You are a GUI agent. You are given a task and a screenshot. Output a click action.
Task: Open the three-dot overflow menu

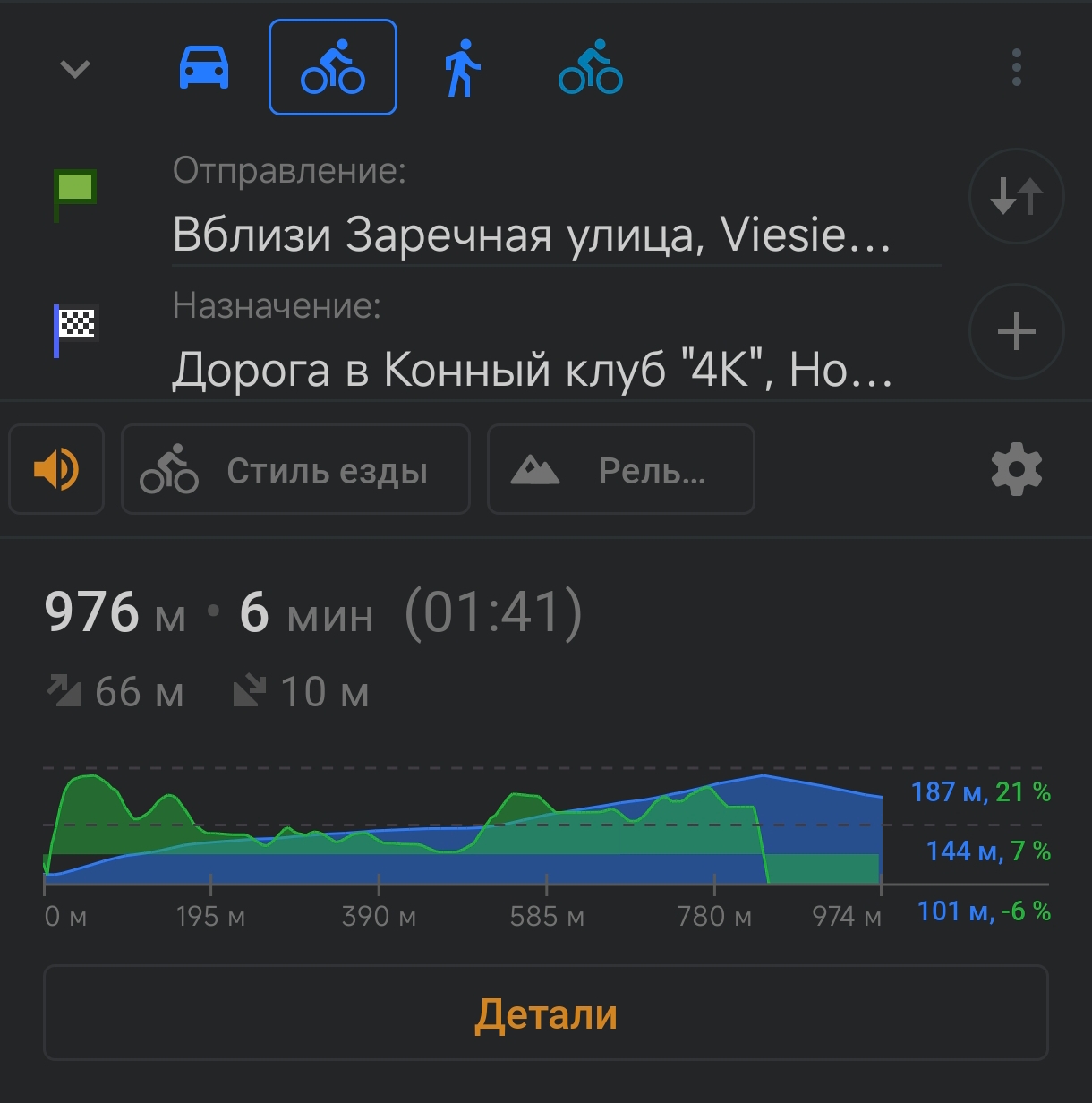(1016, 68)
